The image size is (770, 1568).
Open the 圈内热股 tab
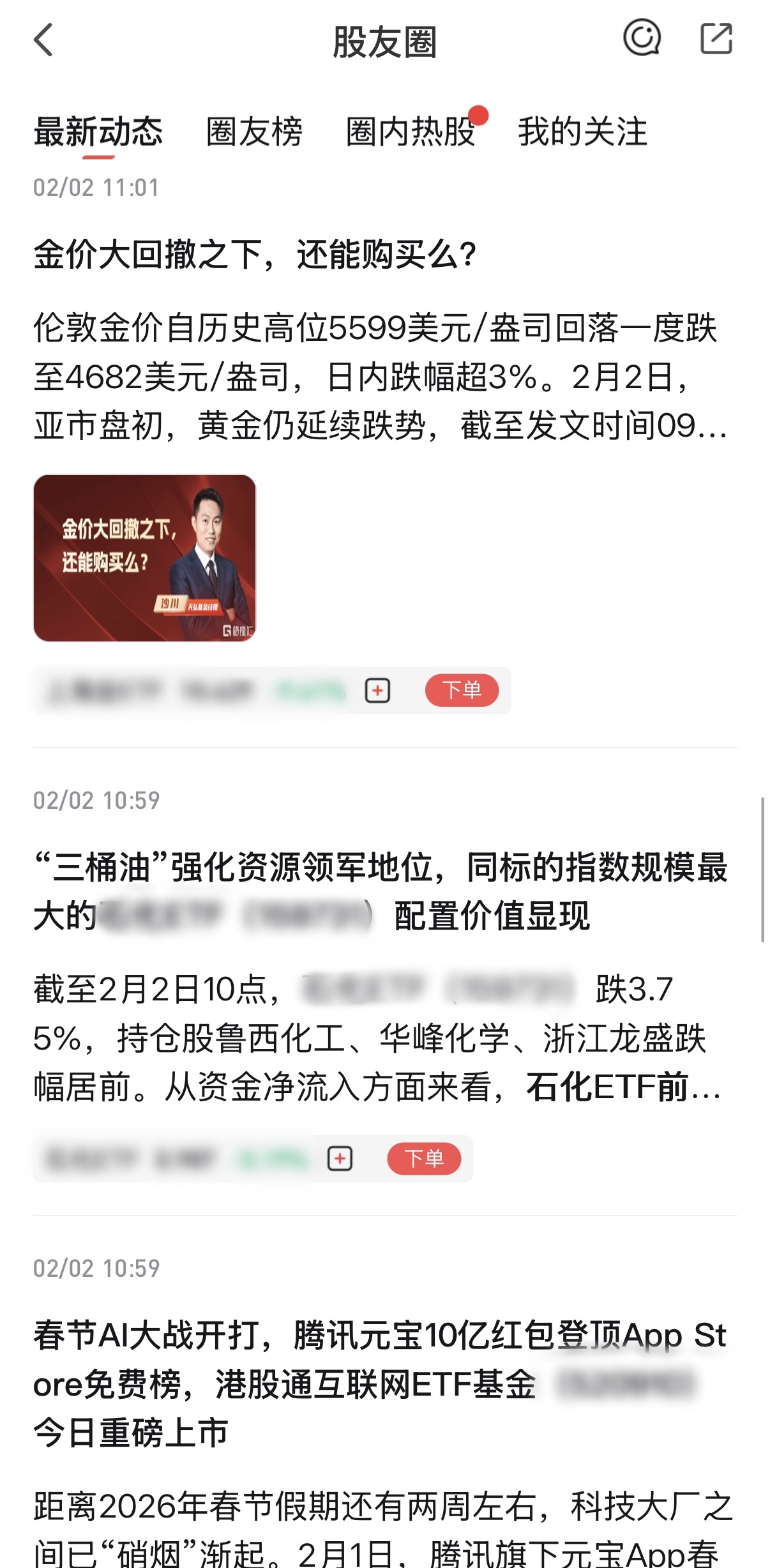(411, 132)
